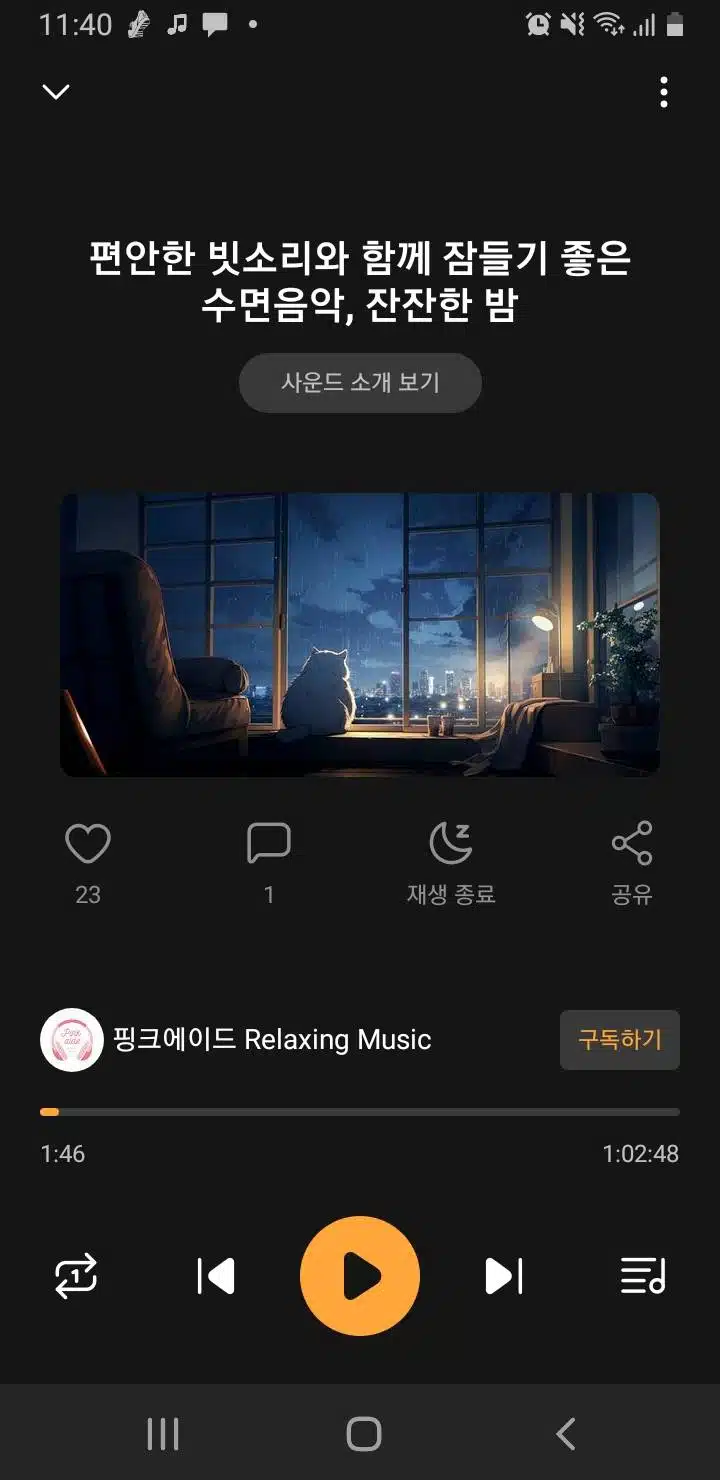
Task: Tap the system home button
Action: tap(364, 1434)
